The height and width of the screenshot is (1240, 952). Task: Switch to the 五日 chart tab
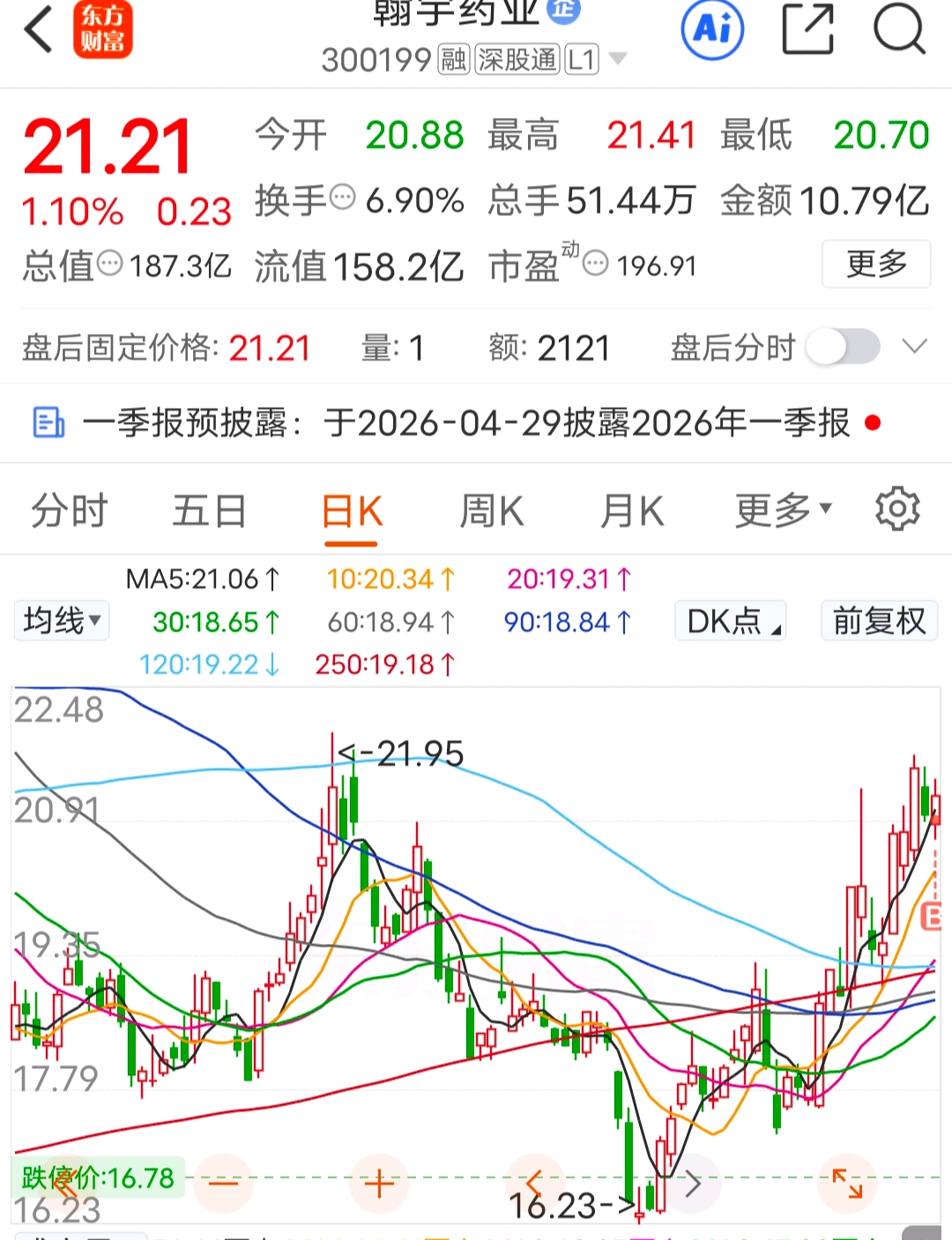pos(209,510)
